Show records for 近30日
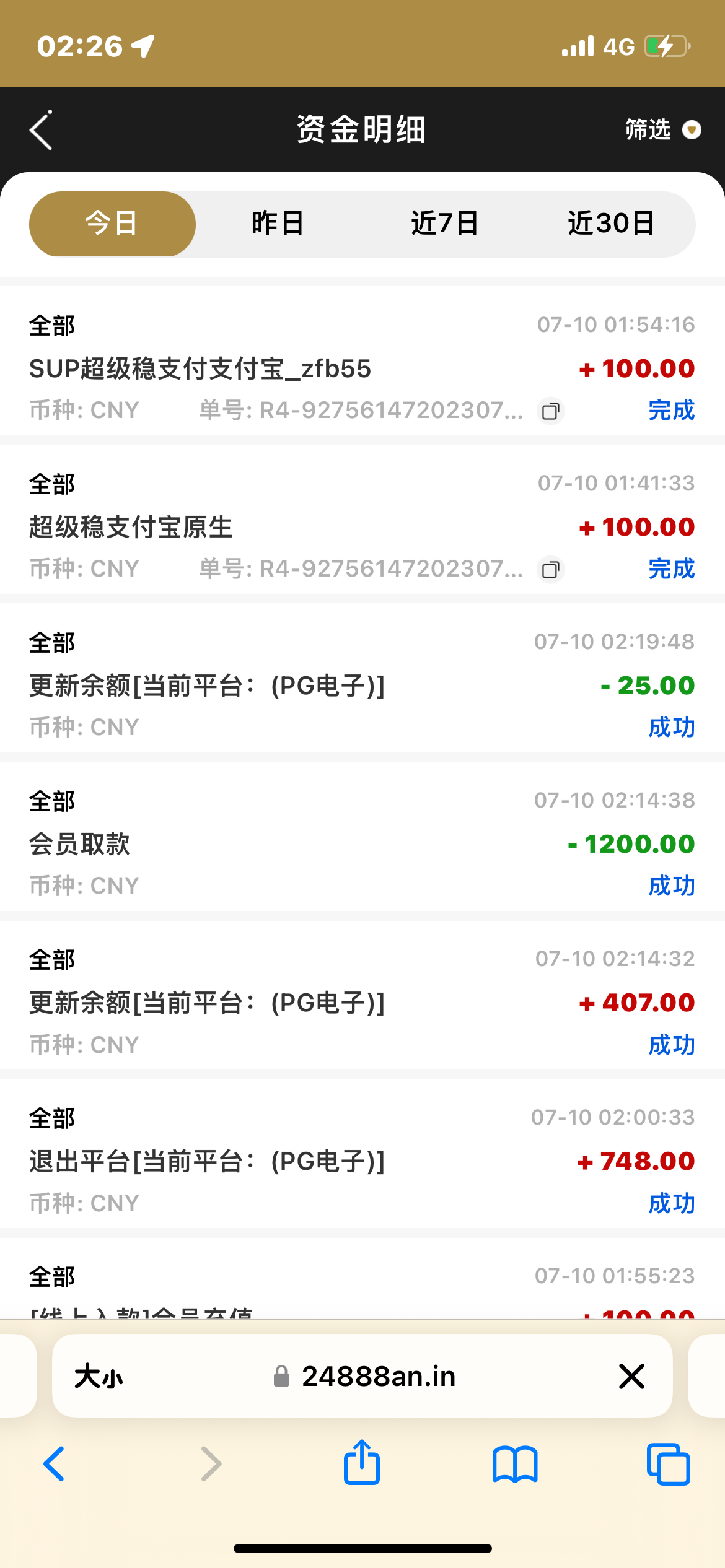Image resolution: width=725 pixels, height=1568 pixels. click(611, 224)
